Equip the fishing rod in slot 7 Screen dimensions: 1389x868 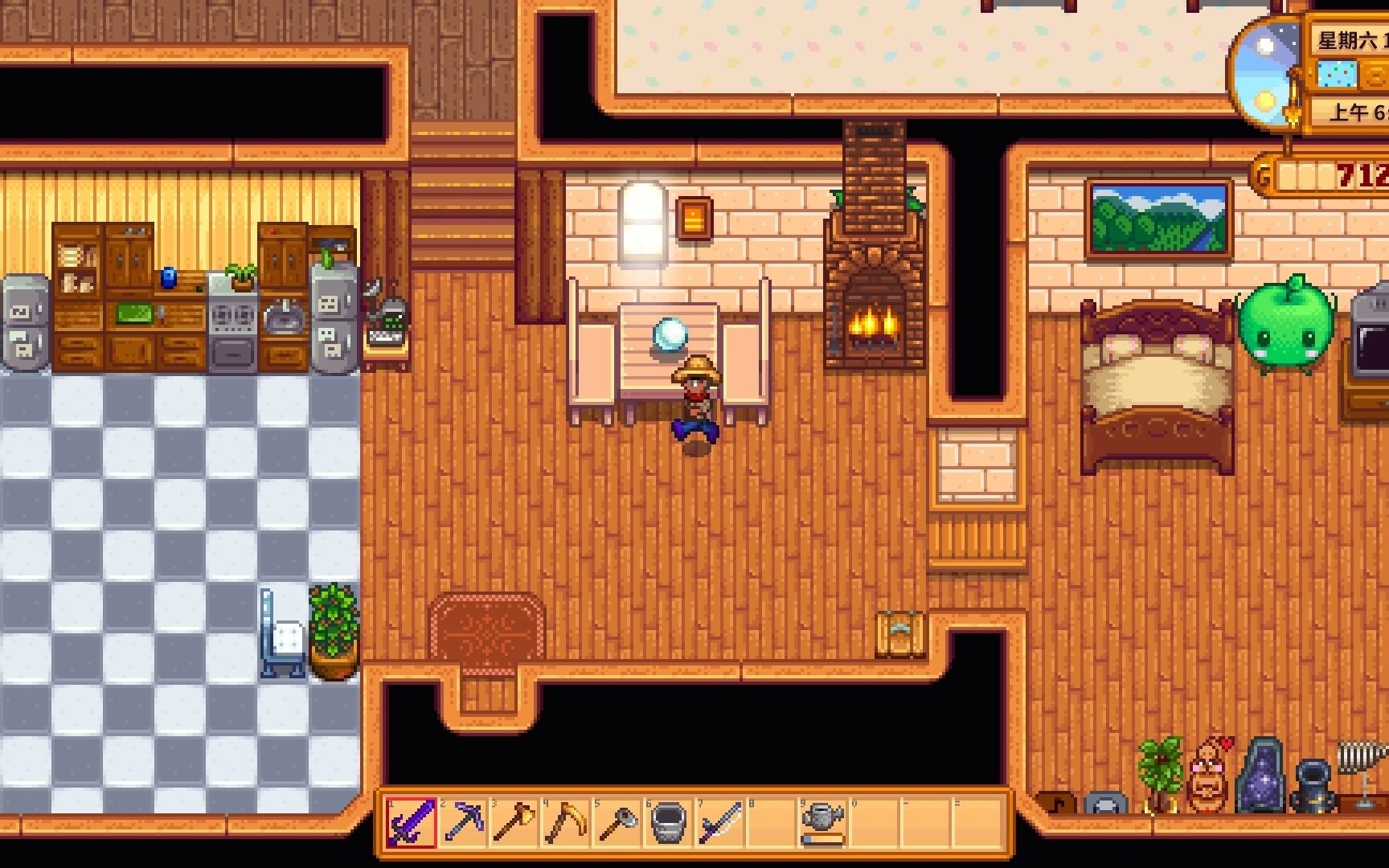720,823
